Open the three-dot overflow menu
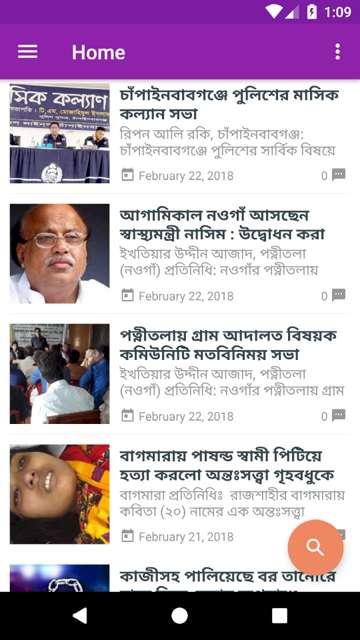This screenshot has width=360, height=640. click(x=338, y=52)
